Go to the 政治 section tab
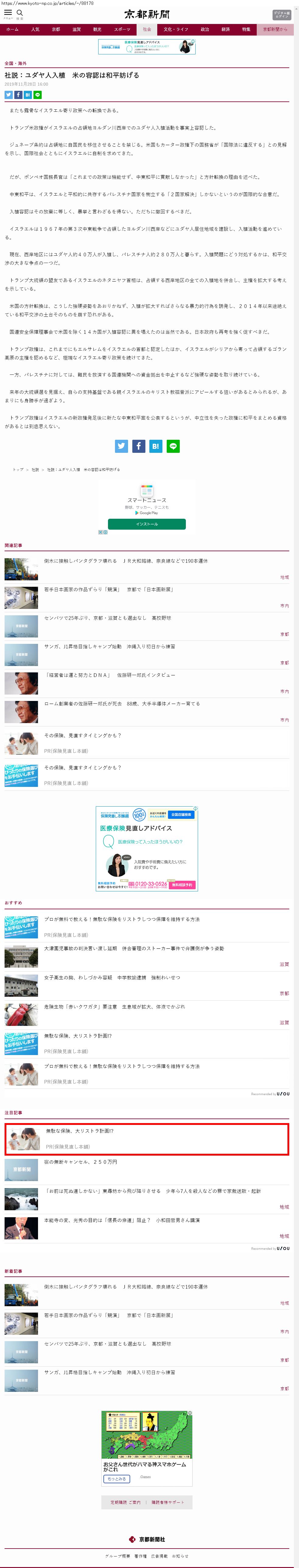The image size is (299, 1568). click(x=205, y=29)
